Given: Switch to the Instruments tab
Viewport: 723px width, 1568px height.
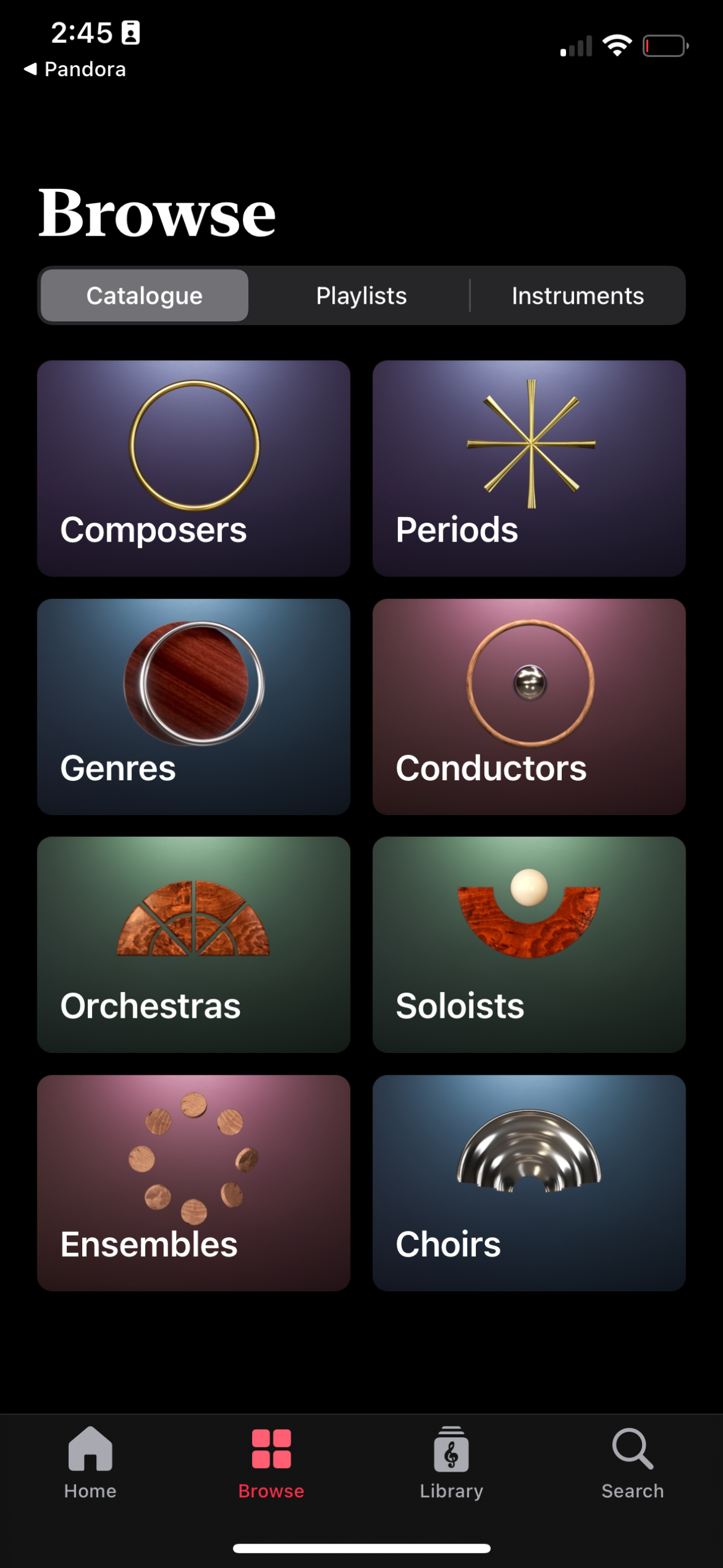Looking at the screenshot, I should click(577, 296).
